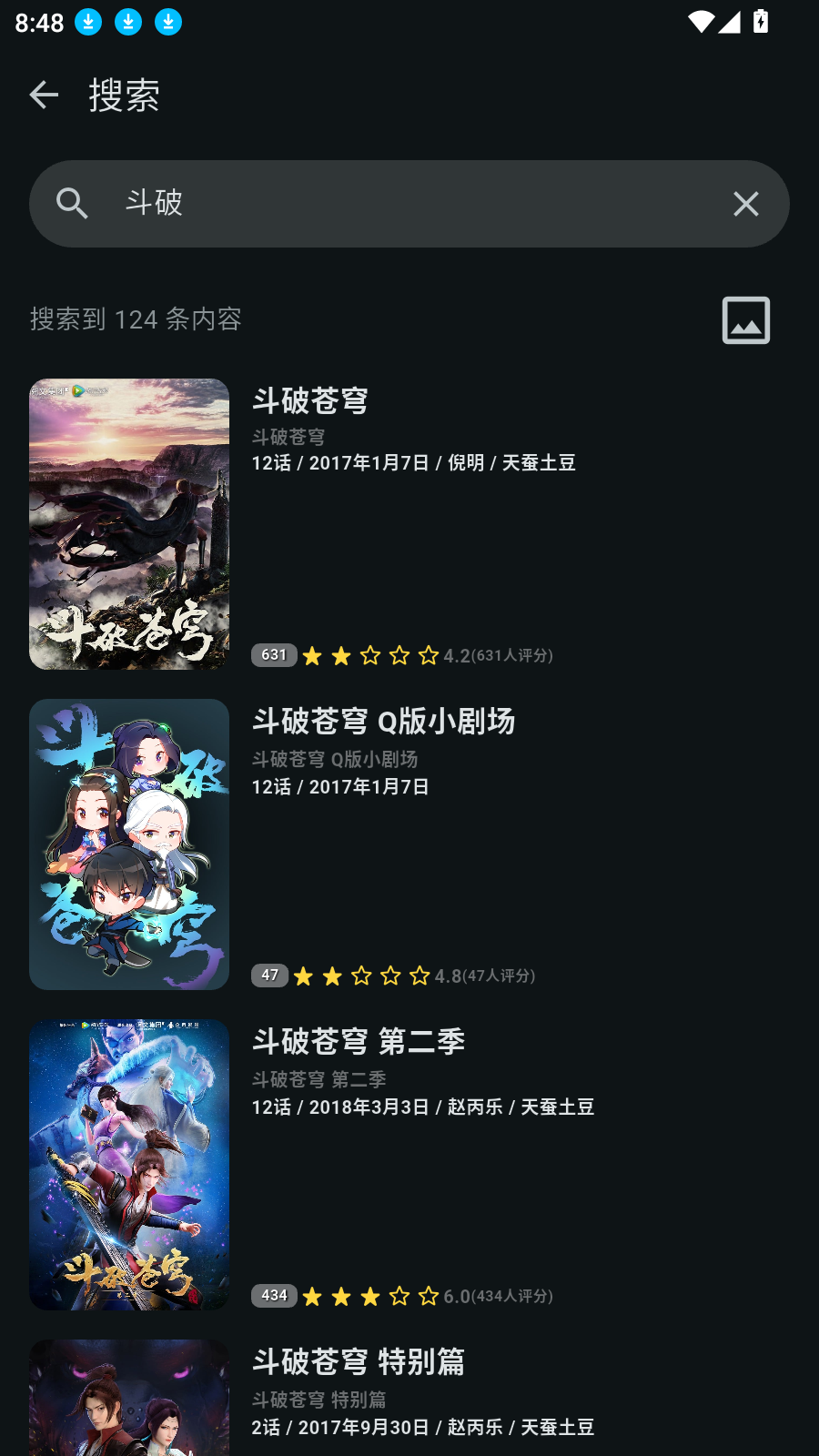
Task: Open the image search icon beside results count
Action: 746,320
